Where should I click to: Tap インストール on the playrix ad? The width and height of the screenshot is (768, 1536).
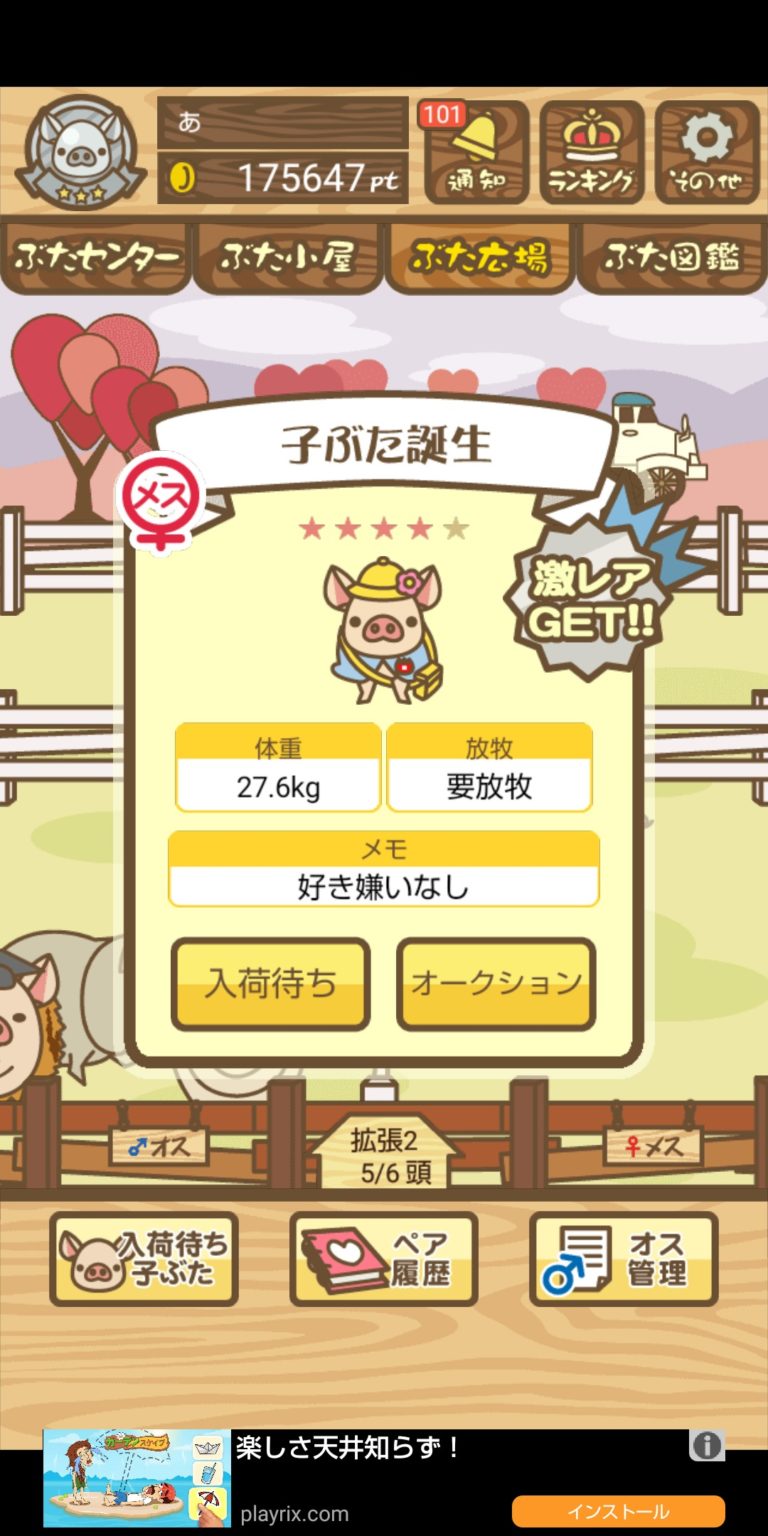coord(618,1511)
